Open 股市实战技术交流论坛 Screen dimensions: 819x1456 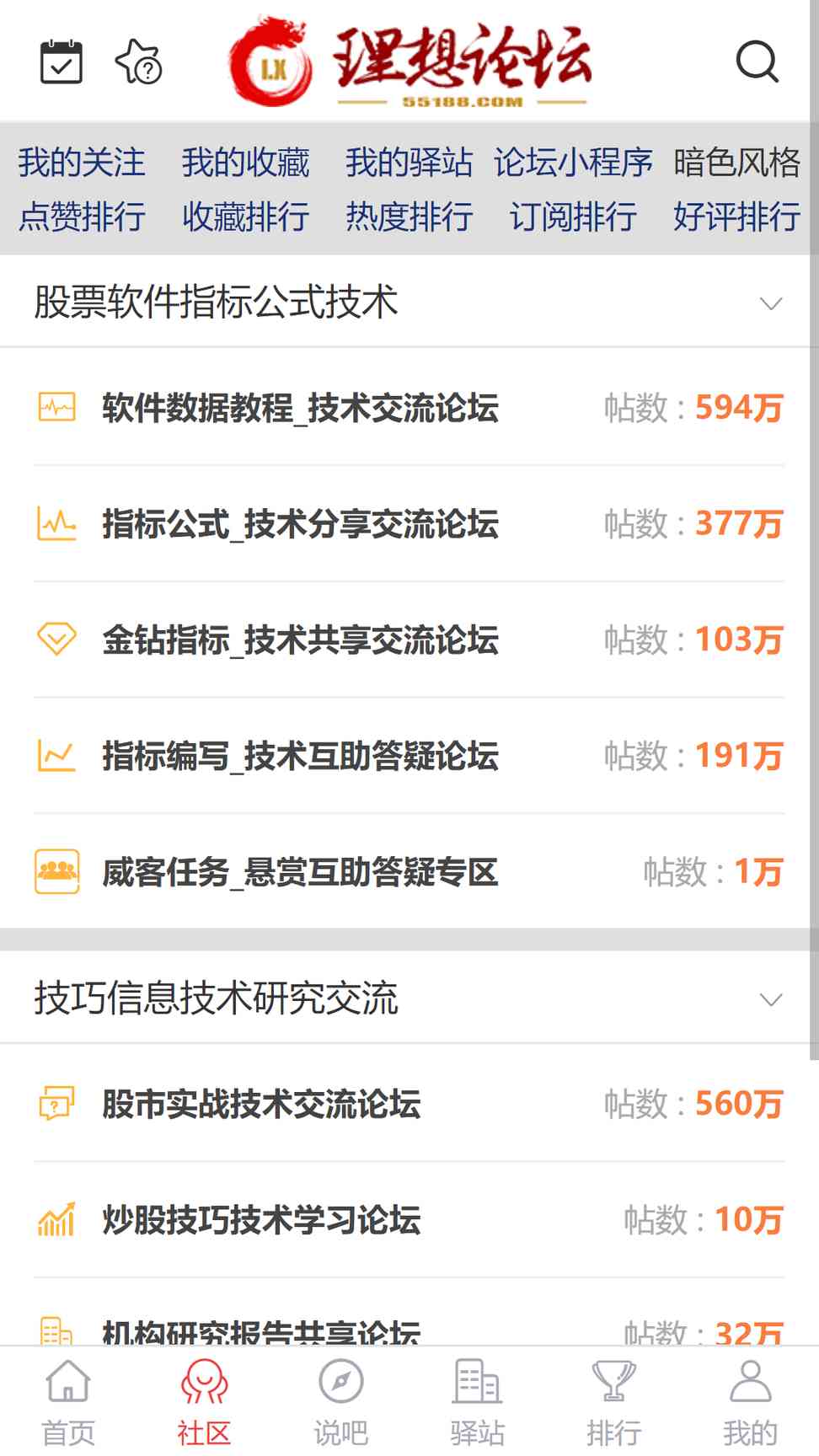click(409, 1104)
